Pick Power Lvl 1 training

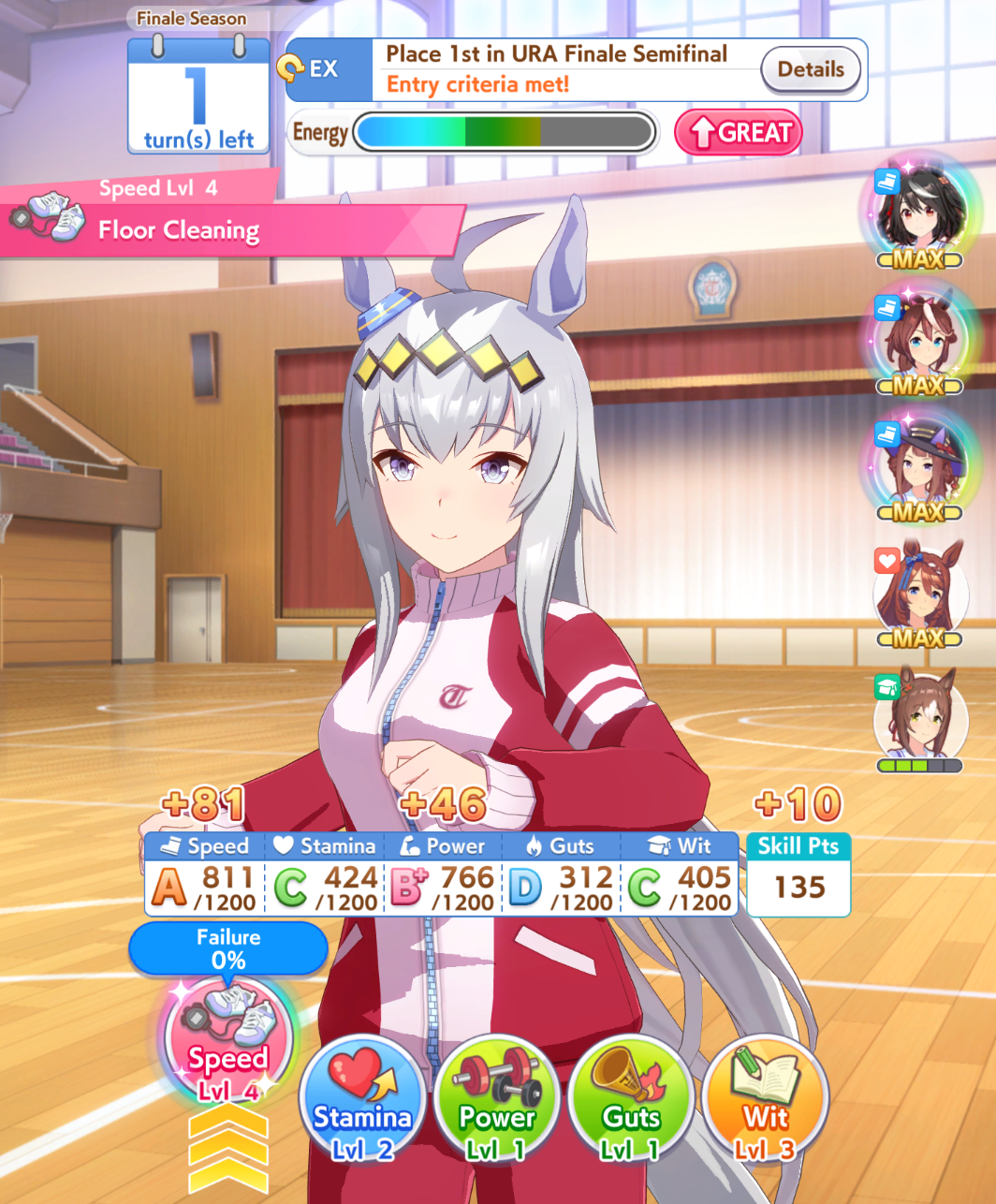pos(496,1100)
